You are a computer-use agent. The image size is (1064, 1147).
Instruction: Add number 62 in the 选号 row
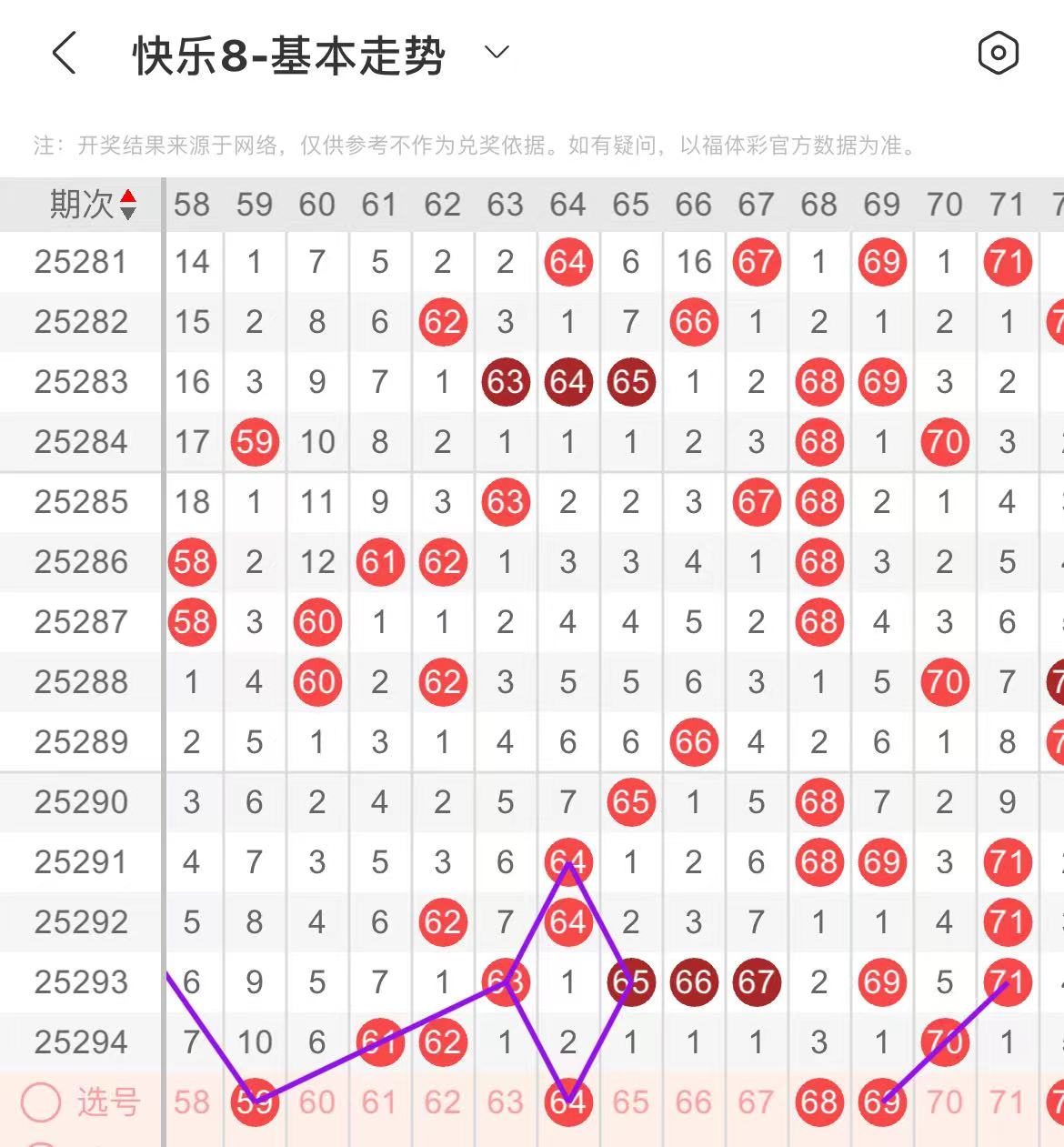(x=443, y=1102)
